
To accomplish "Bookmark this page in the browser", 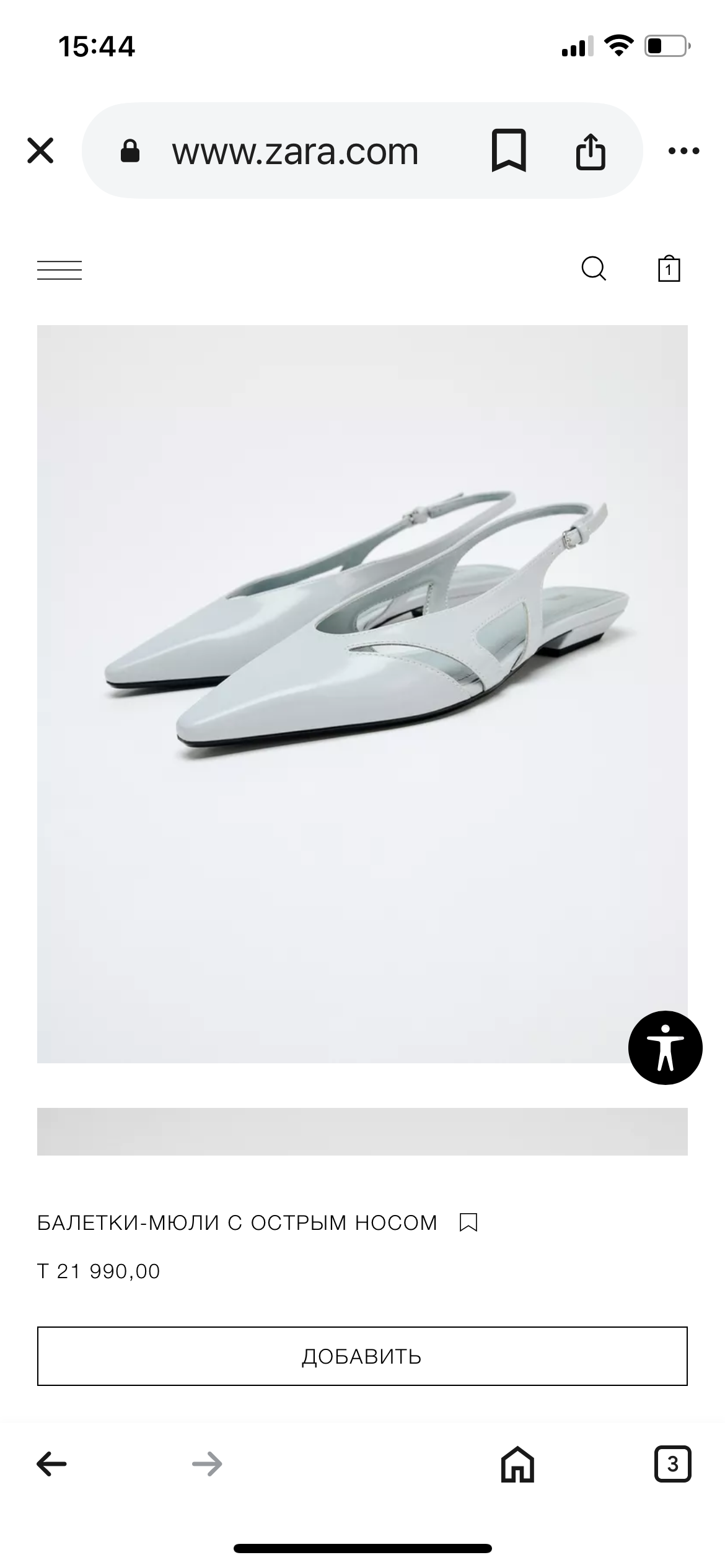I will coord(509,150).
